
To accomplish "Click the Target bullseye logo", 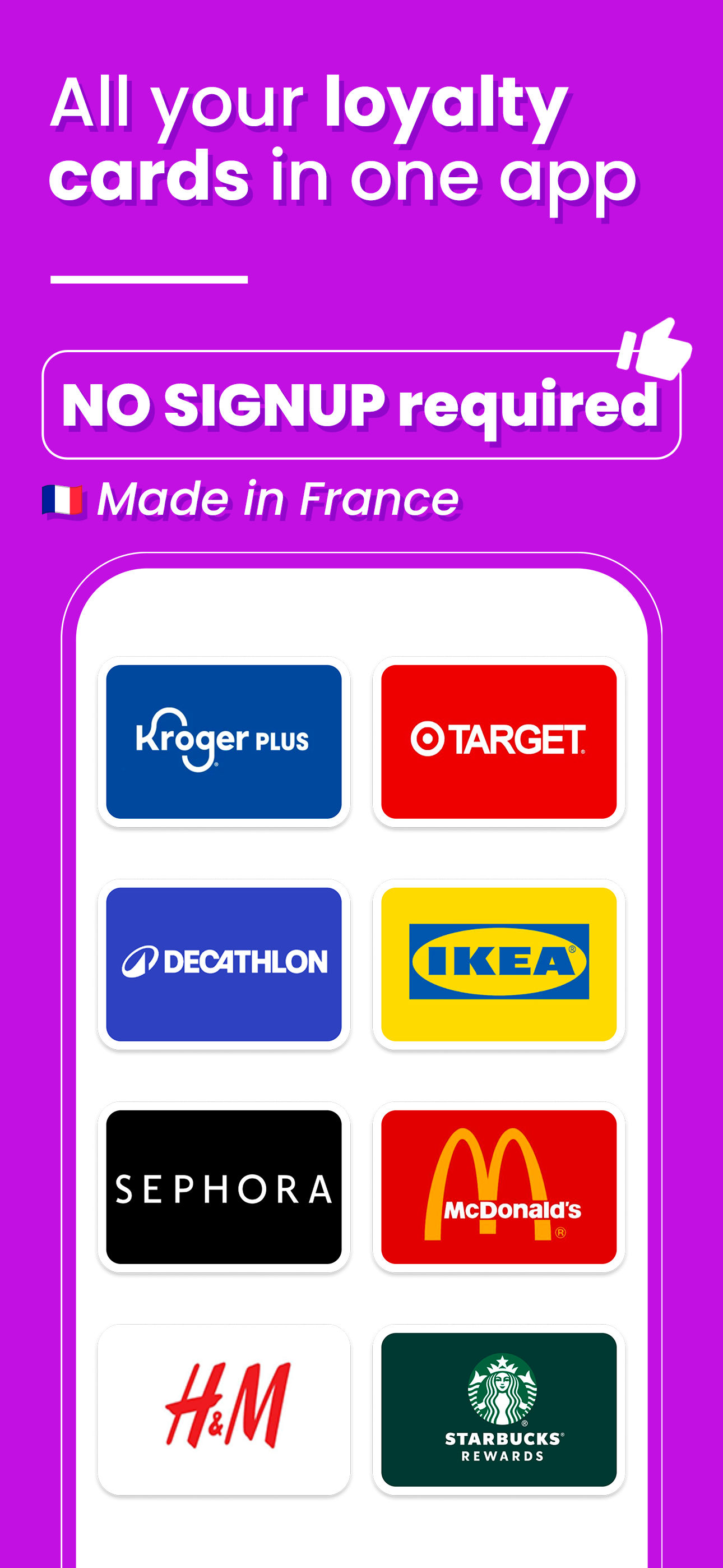I will click(428, 739).
